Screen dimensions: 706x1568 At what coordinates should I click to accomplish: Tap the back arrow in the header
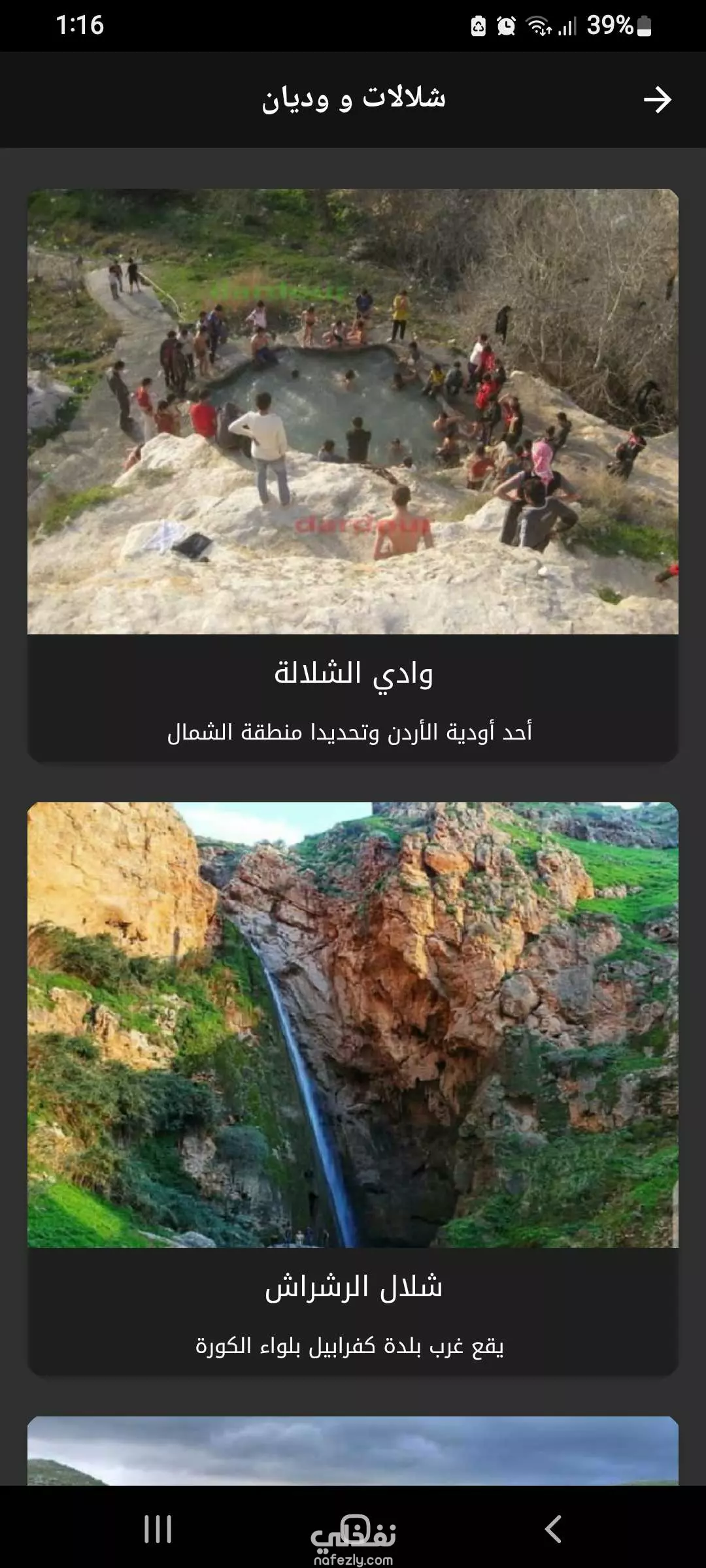657,99
